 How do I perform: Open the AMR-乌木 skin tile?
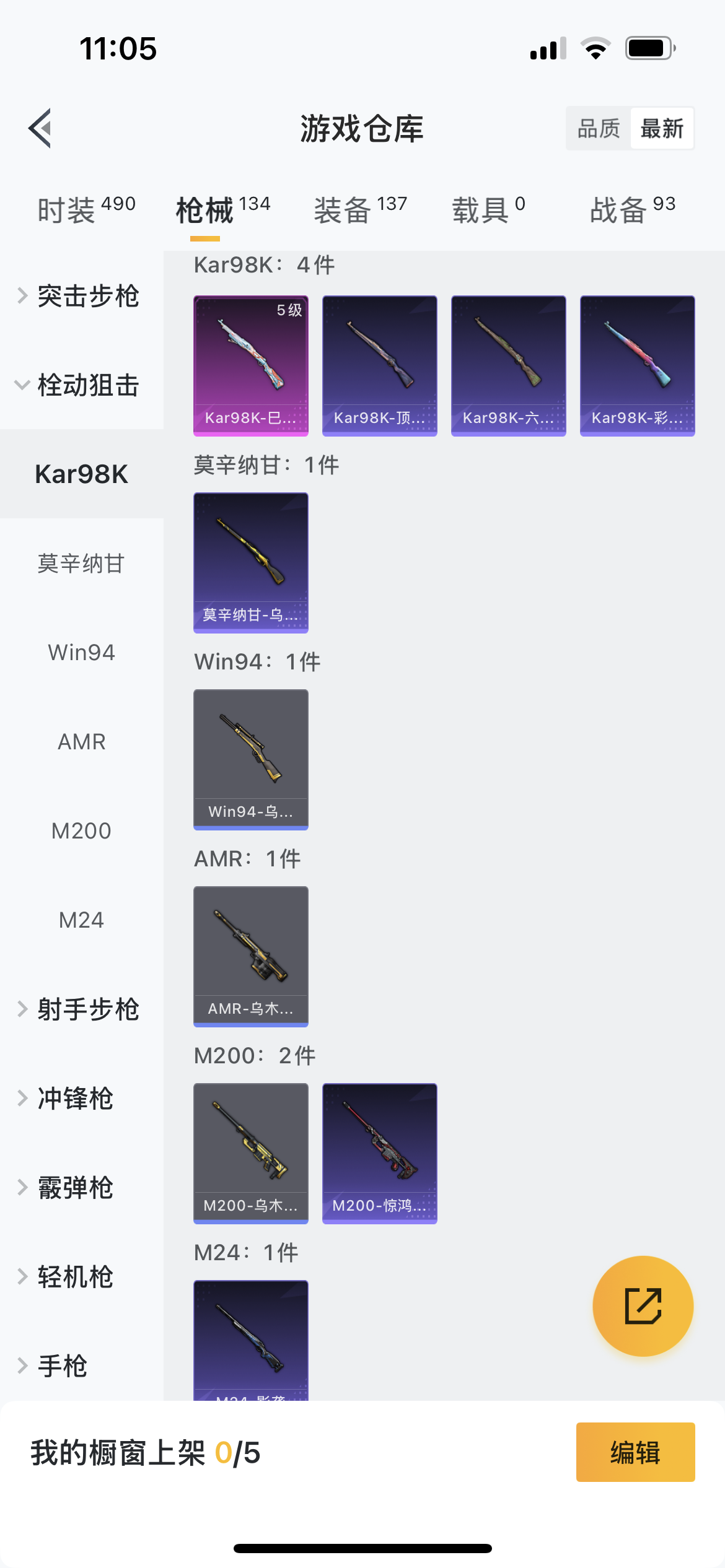tap(251, 956)
